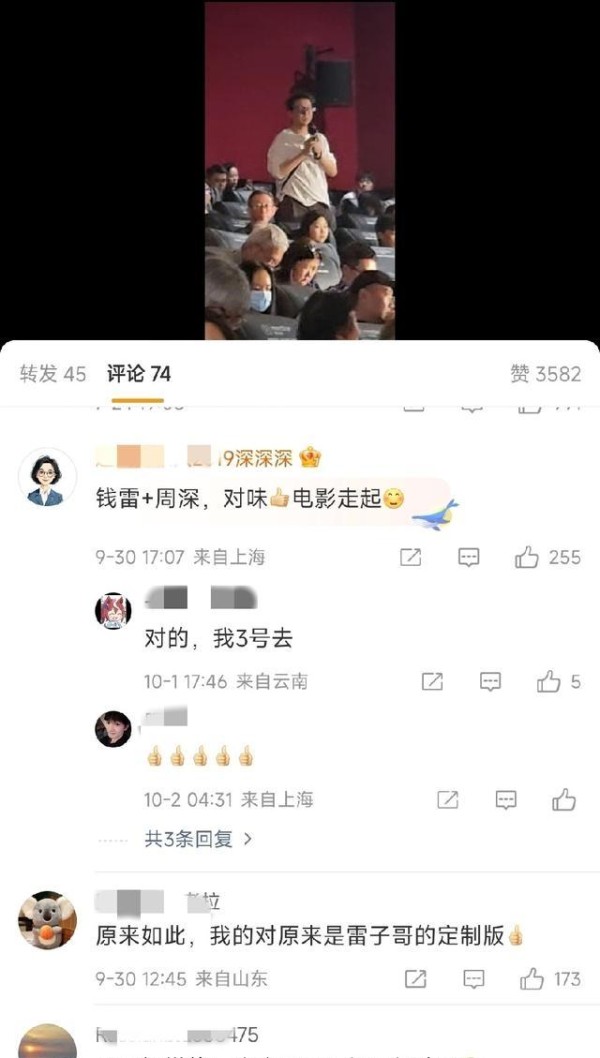Screen dimensions: 600x1058
Task: Repost the 钱雷+周深 comment
Action: (x=410, y=558)
